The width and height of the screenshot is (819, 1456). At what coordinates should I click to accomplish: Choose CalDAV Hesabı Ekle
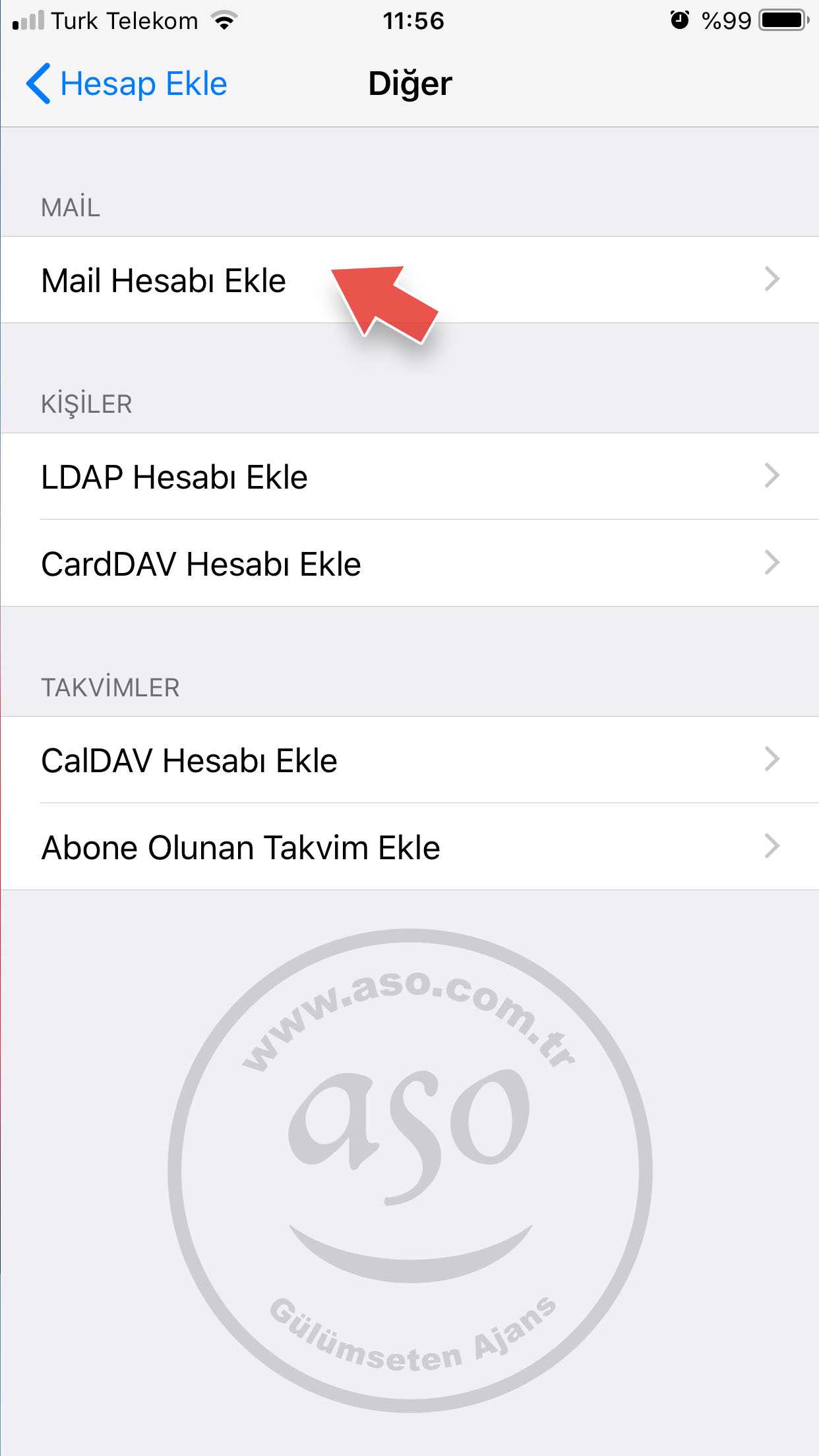[x=189, y=760]
